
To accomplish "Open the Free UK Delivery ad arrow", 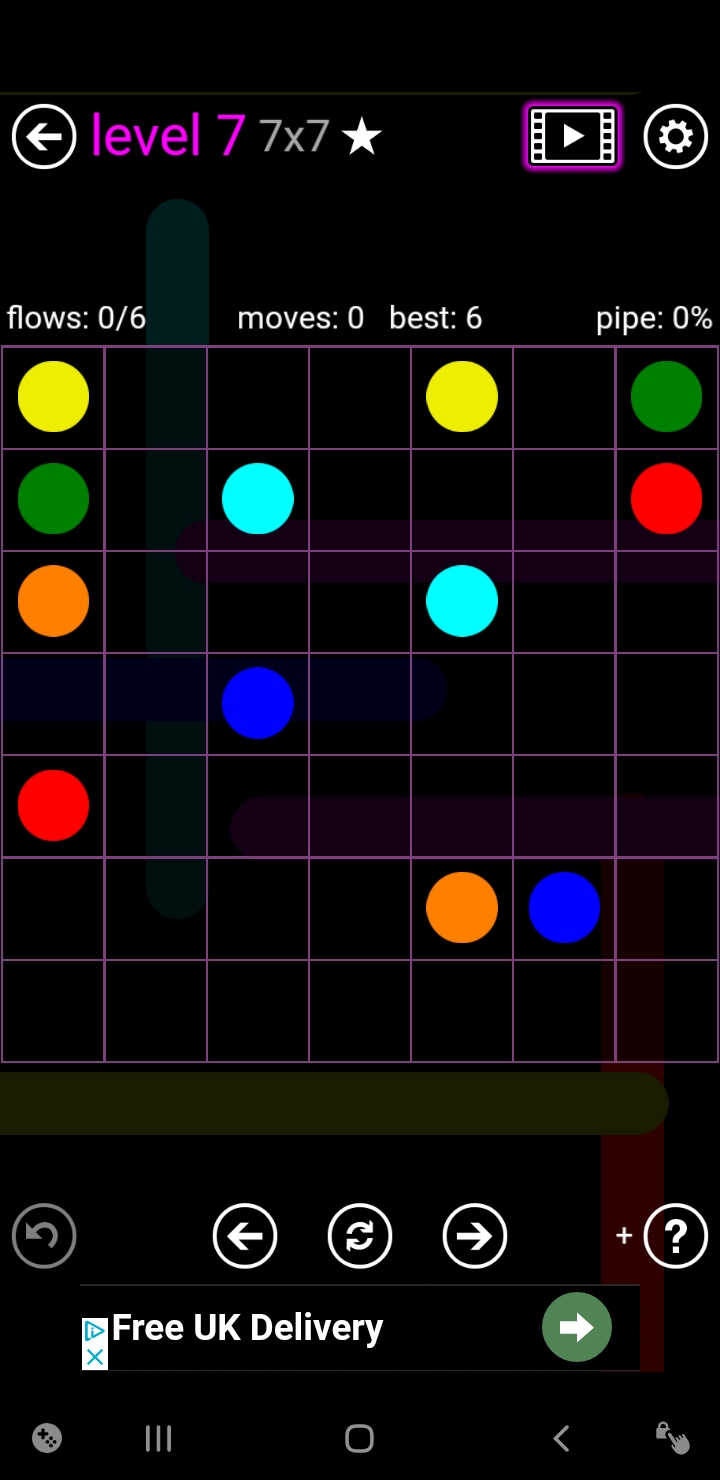I will (x=577, y=1327).
